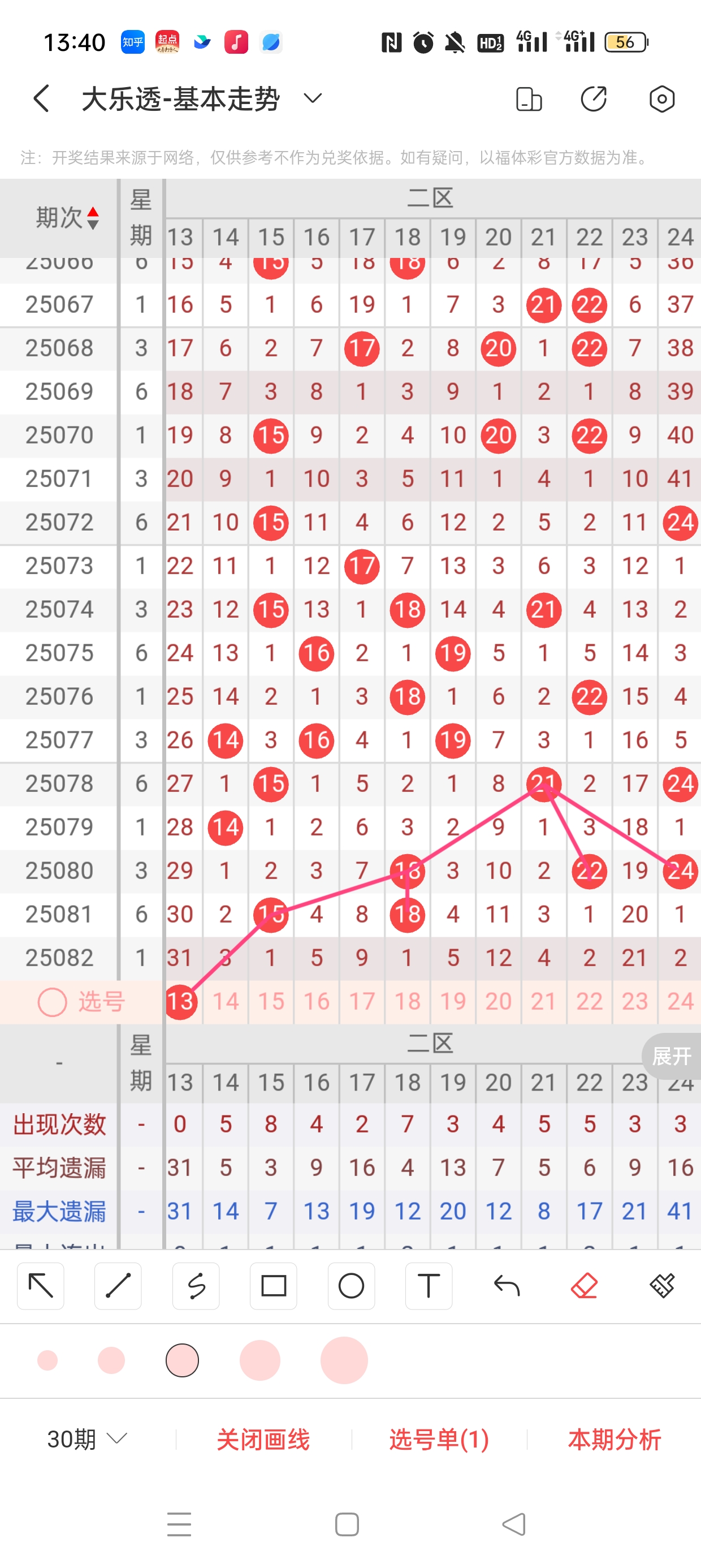Viewport: 701px width, 1568px height.
Task: Undo the last drawn line
Action: tap(507, 1286)
